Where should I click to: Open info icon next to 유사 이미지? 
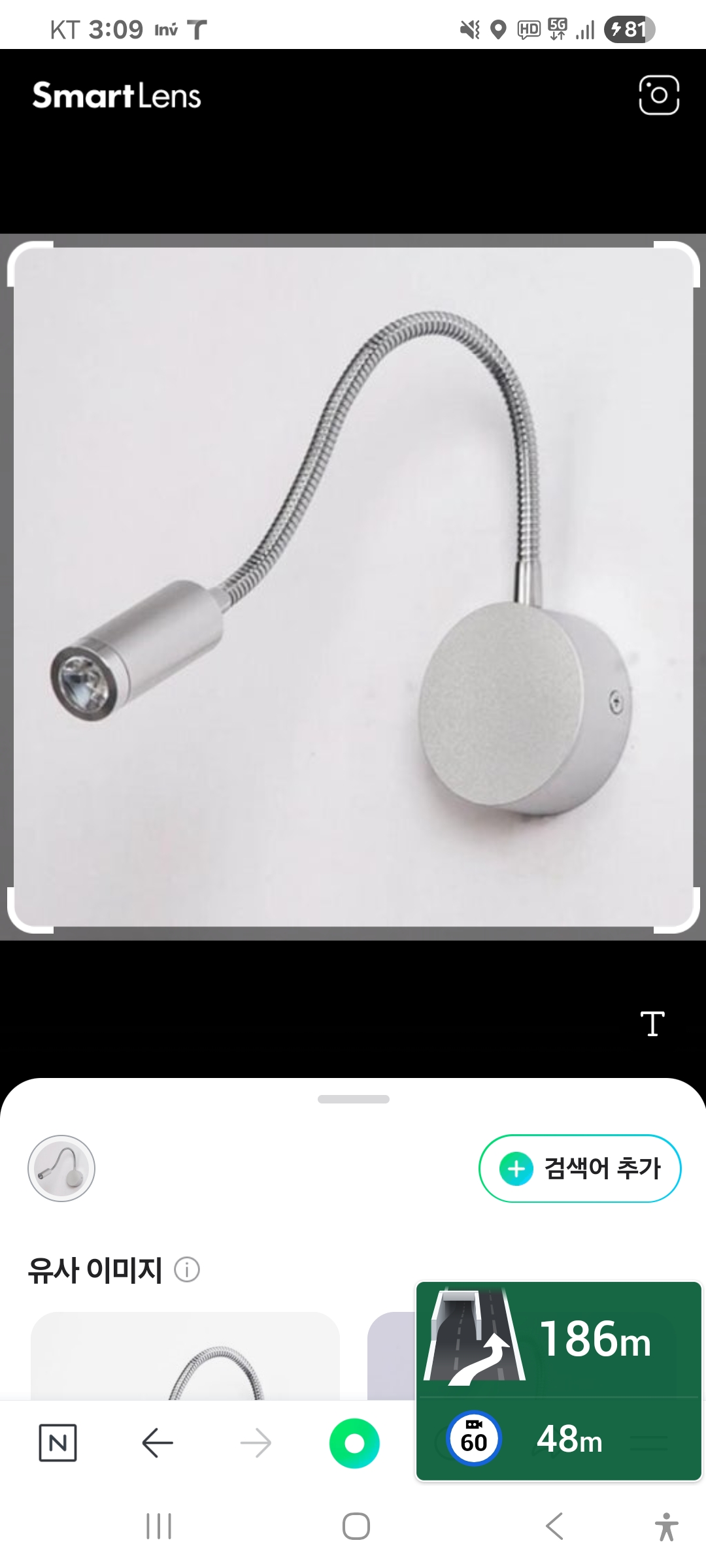[187, 1269]
